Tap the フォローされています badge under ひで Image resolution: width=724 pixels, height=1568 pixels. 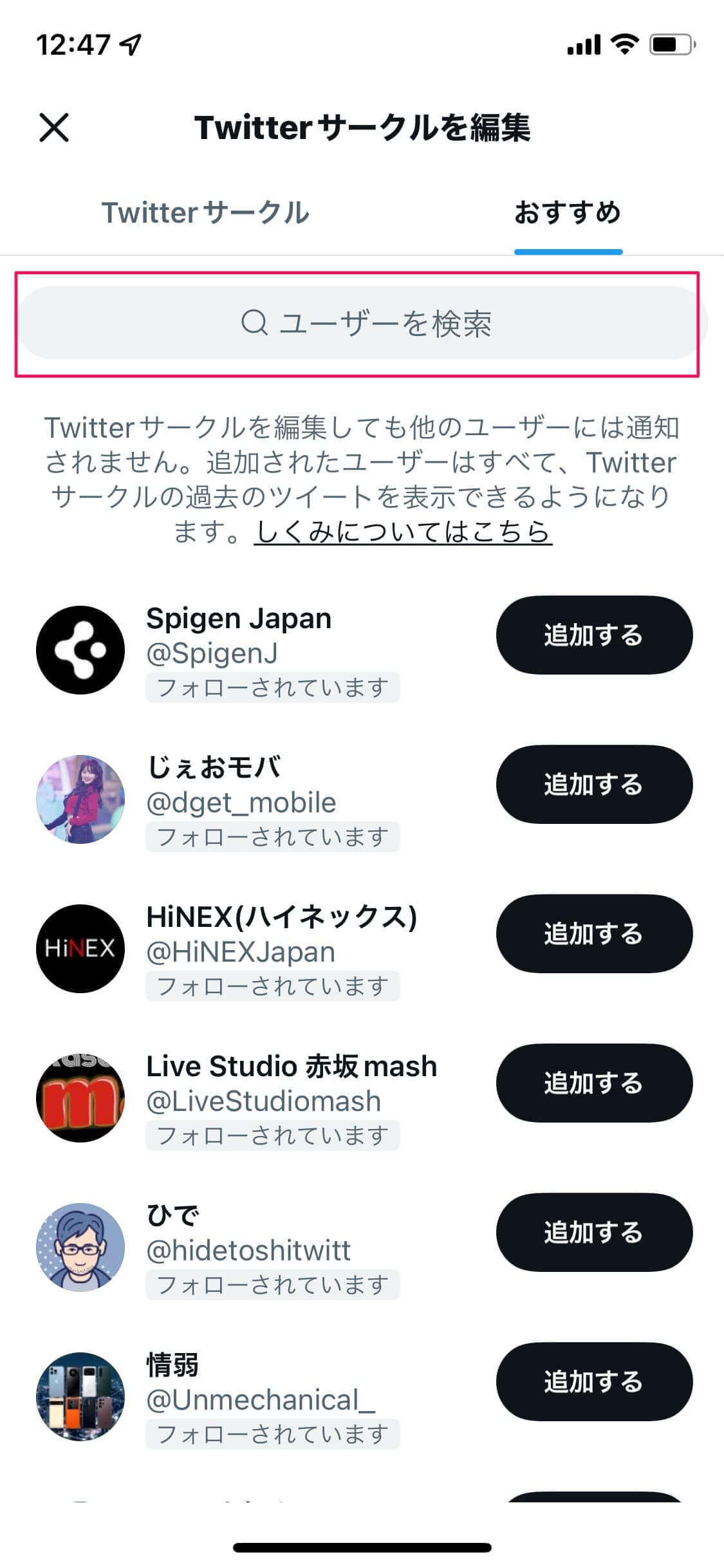271,1283
